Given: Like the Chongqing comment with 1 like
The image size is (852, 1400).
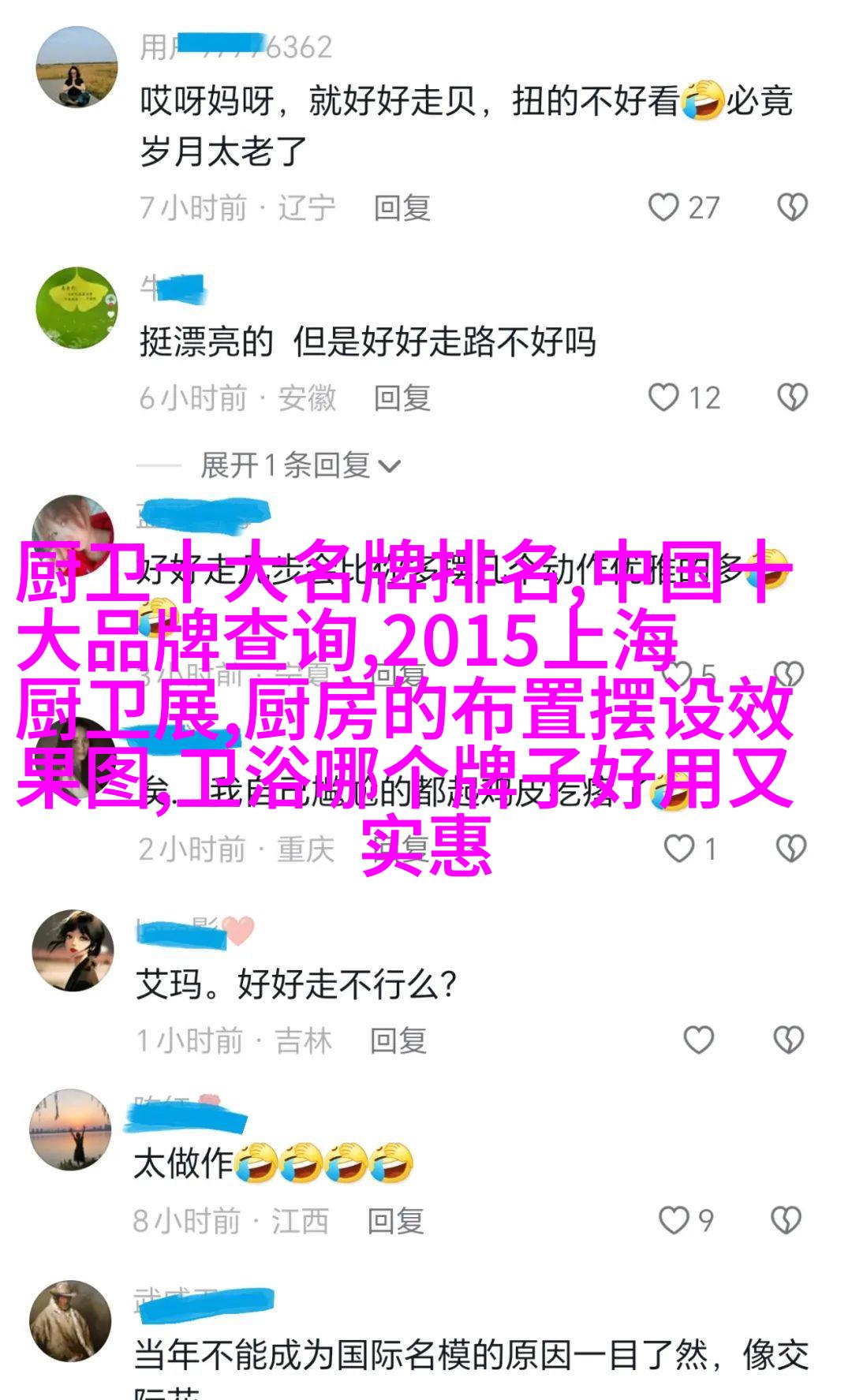Looking at the screenshot, I should pos(678,849).
